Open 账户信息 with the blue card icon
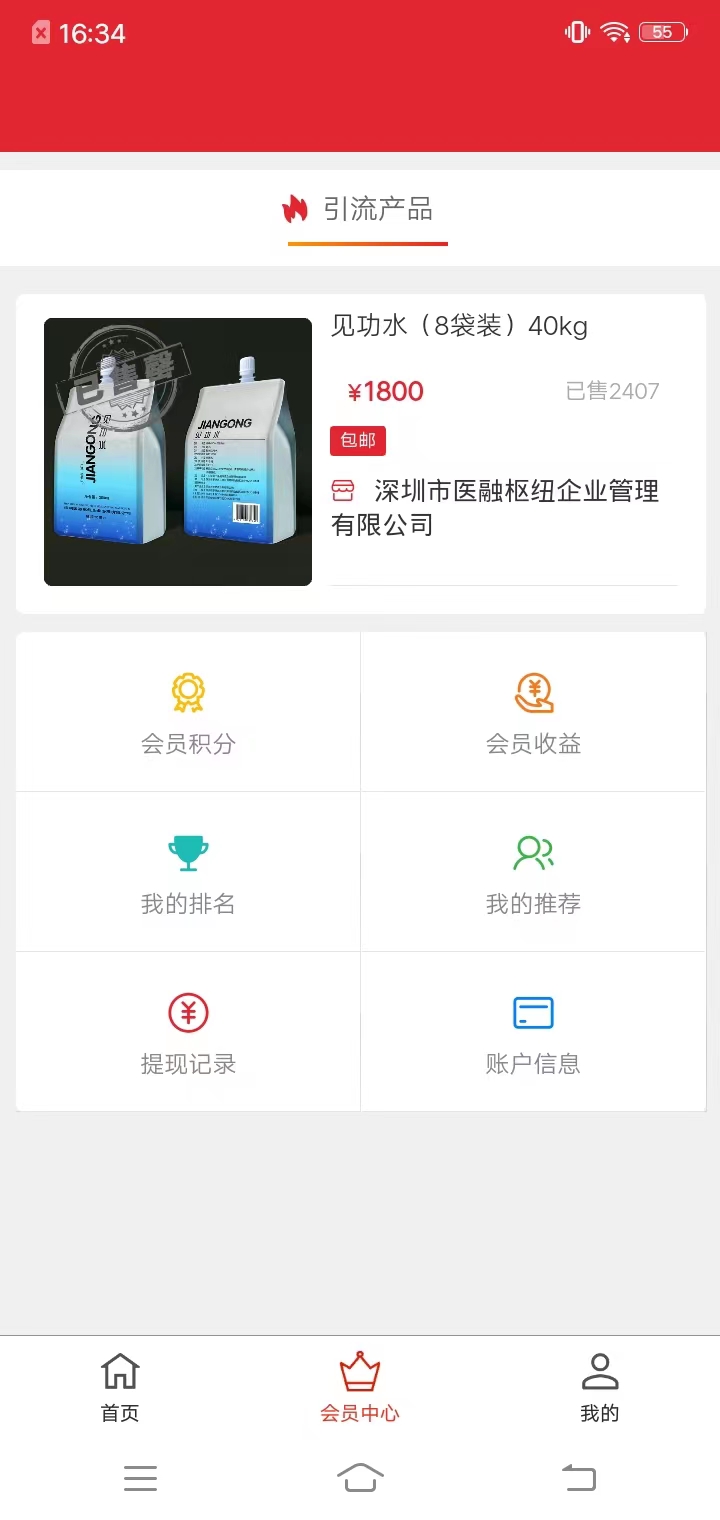720x1520 pixels. pyautogui.click(x=533, y=1032)
